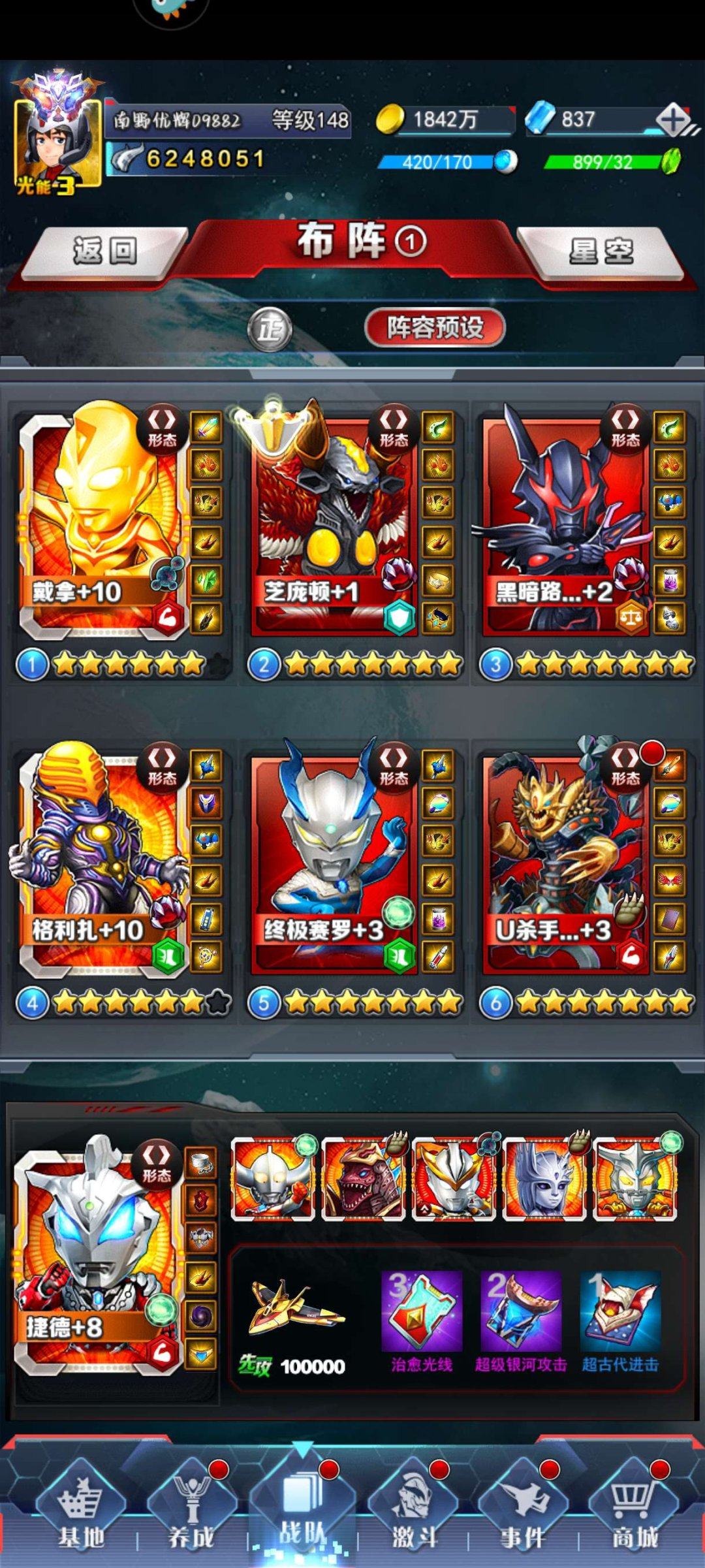Tap the round 正 toggle button
Screen dimensions: 705x1568
(x=270, y=328)
